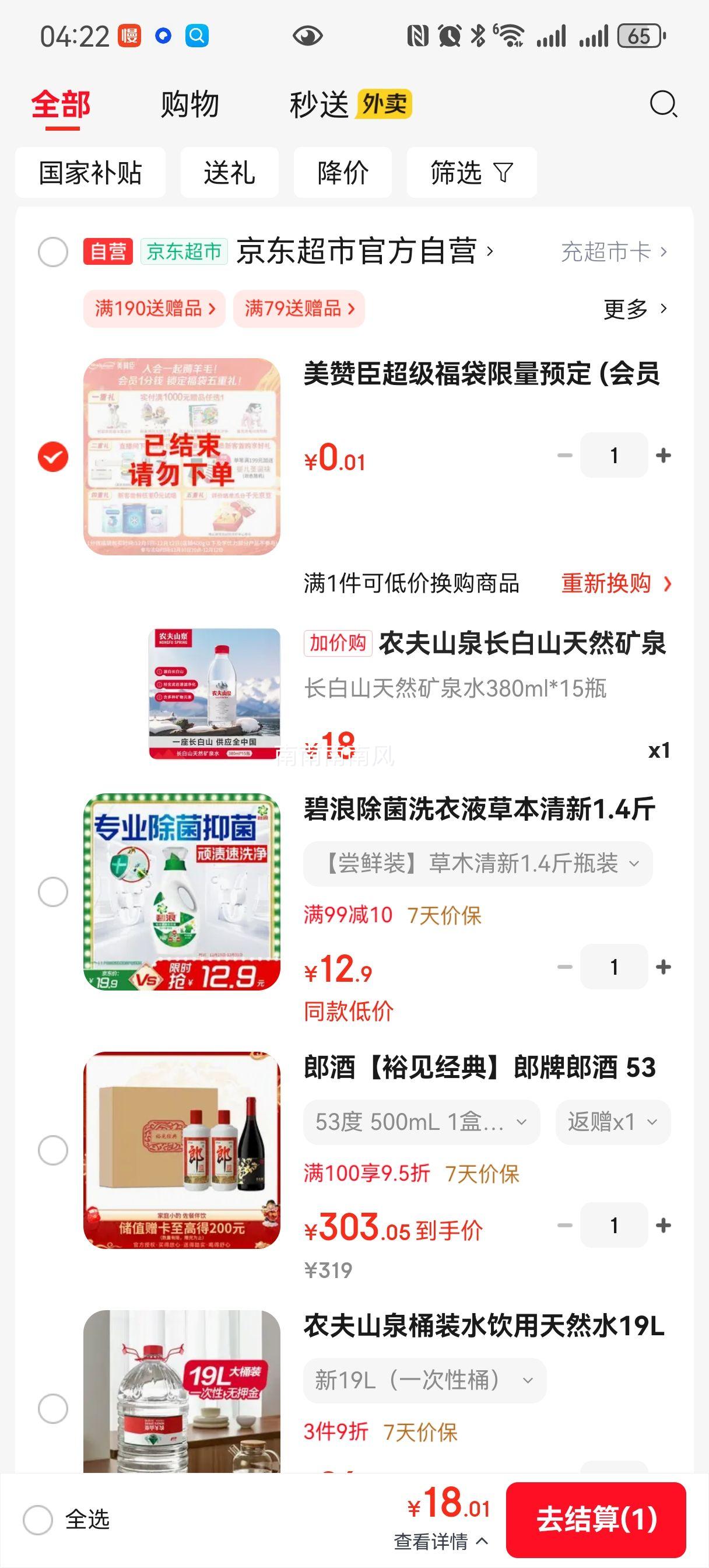Open the 53度 500mL spec dropdown
This screenshot has width=709, height=1568.
[421, 1122]
